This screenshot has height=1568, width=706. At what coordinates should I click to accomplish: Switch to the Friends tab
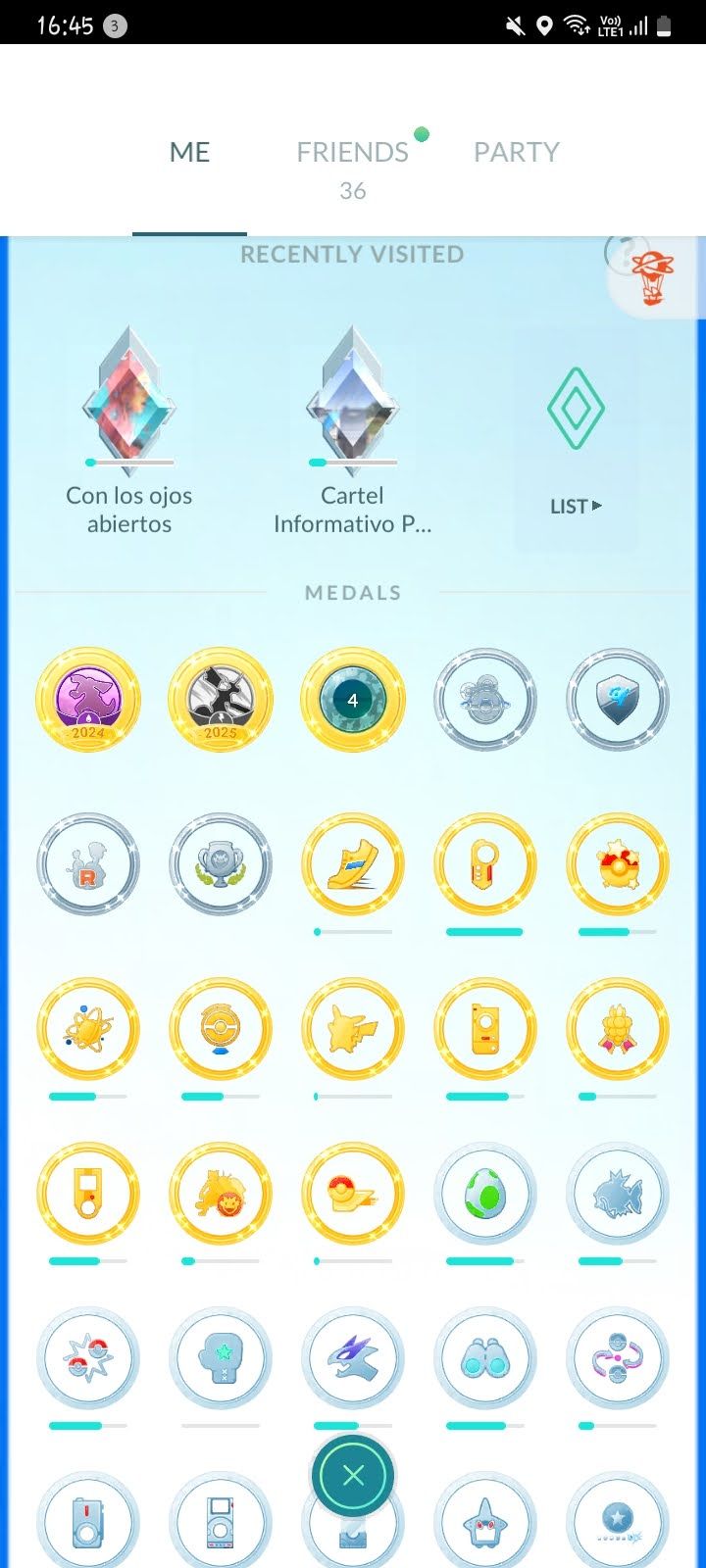(352, 152)
